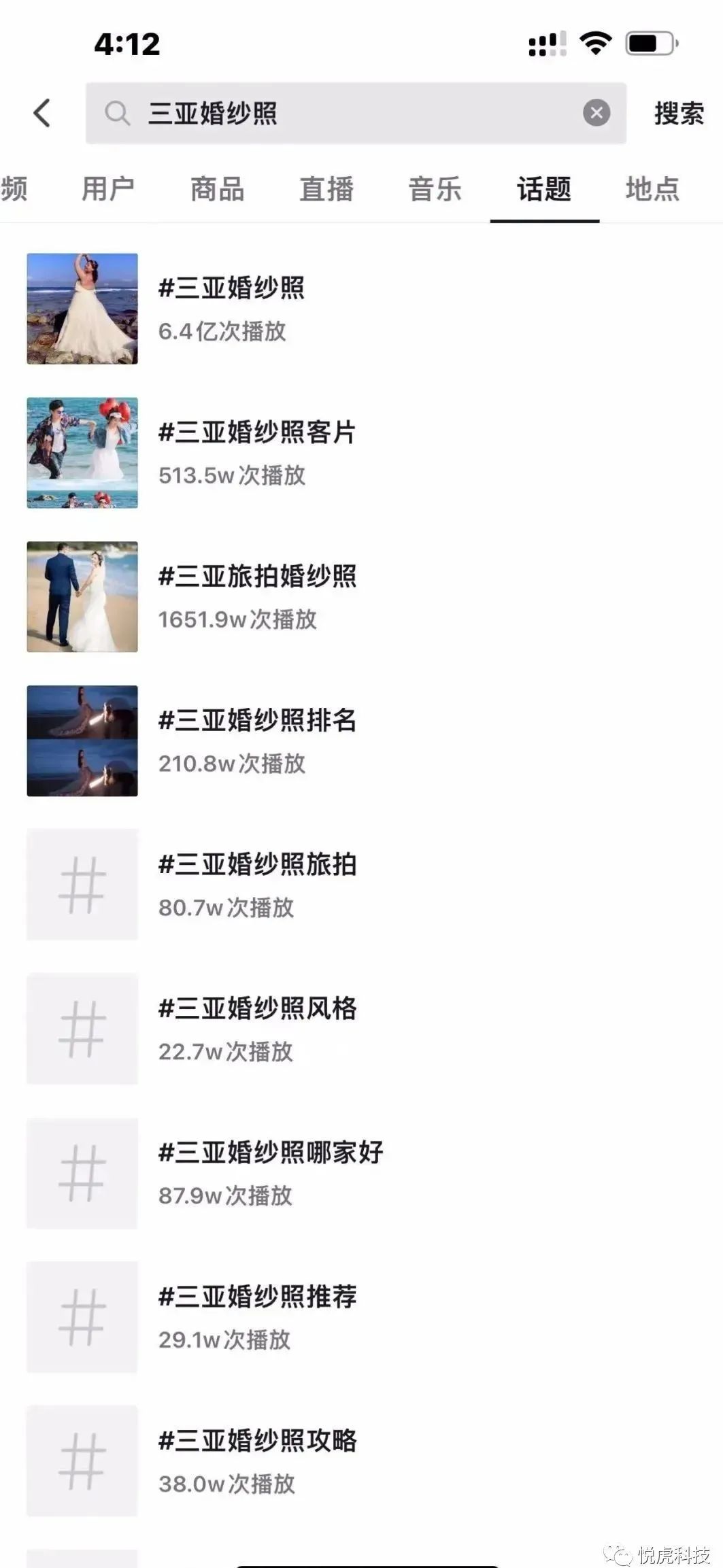This screenshot has height=1568, width=723.
Task: Switch to the 音乐 tab
Action: (435, 189)
